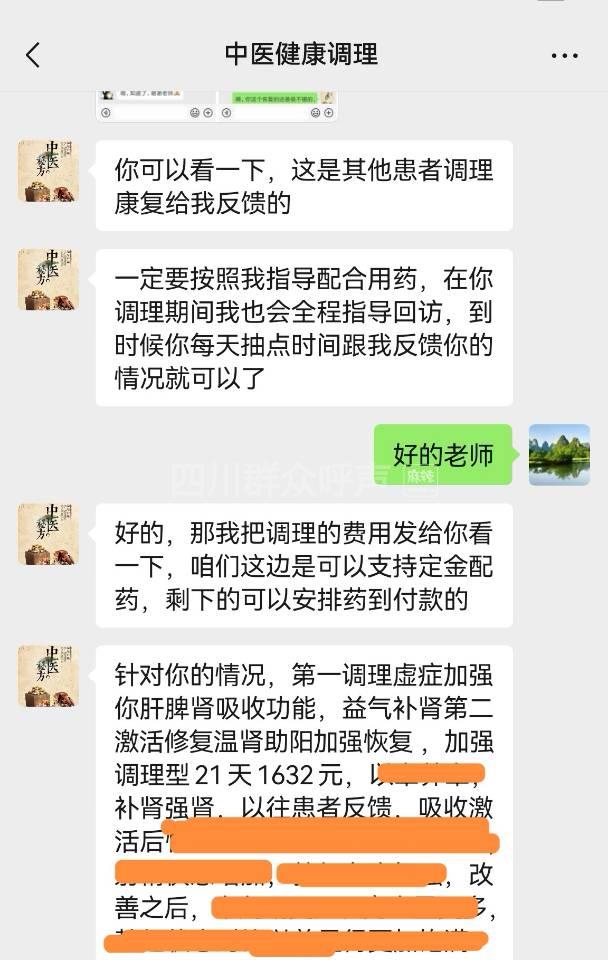608x960 pixels.
Task: Tap the avatar beside the 好的老师 message
Action: 559,455
